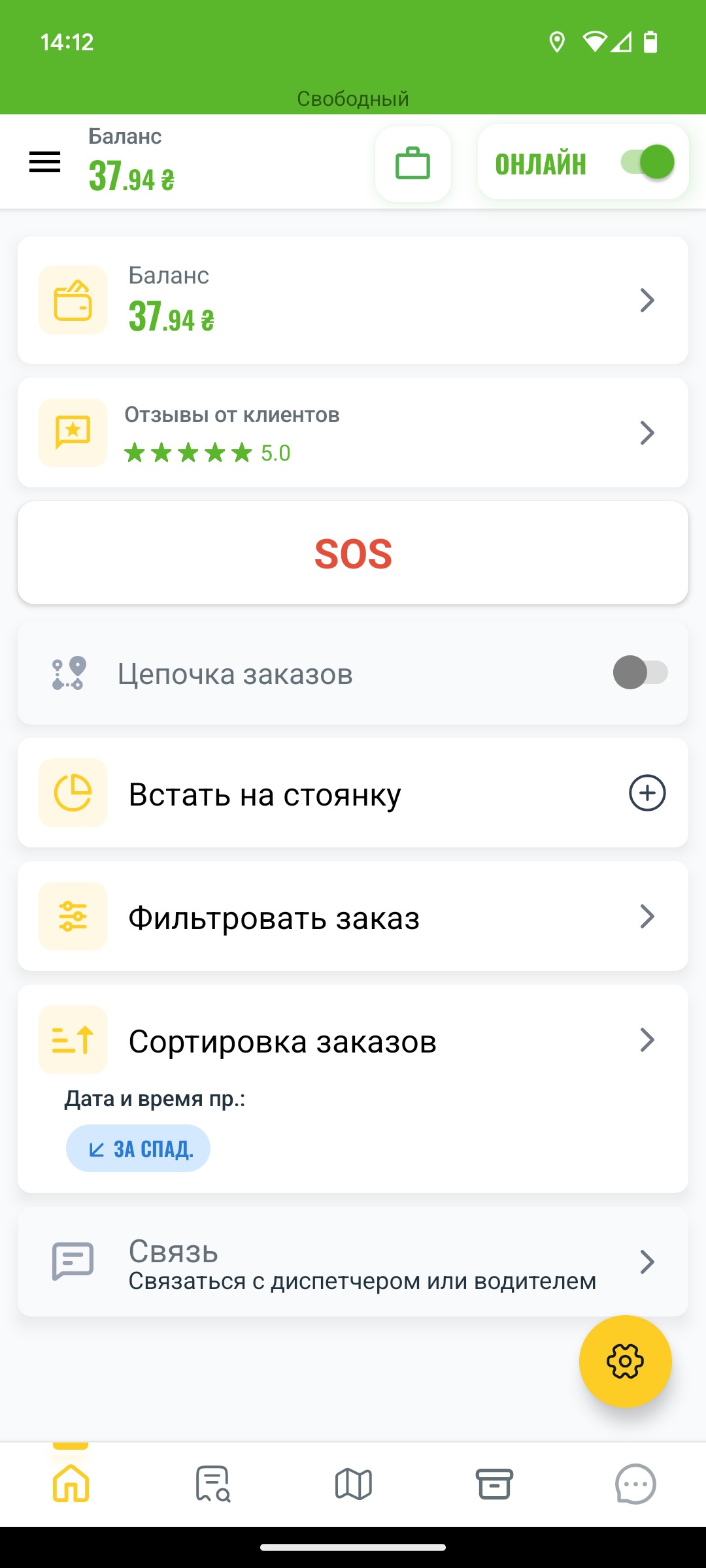Switch to the map tab
Image resolution: width=706 pixels, height=1568 pixels.
coord(353,1484)
